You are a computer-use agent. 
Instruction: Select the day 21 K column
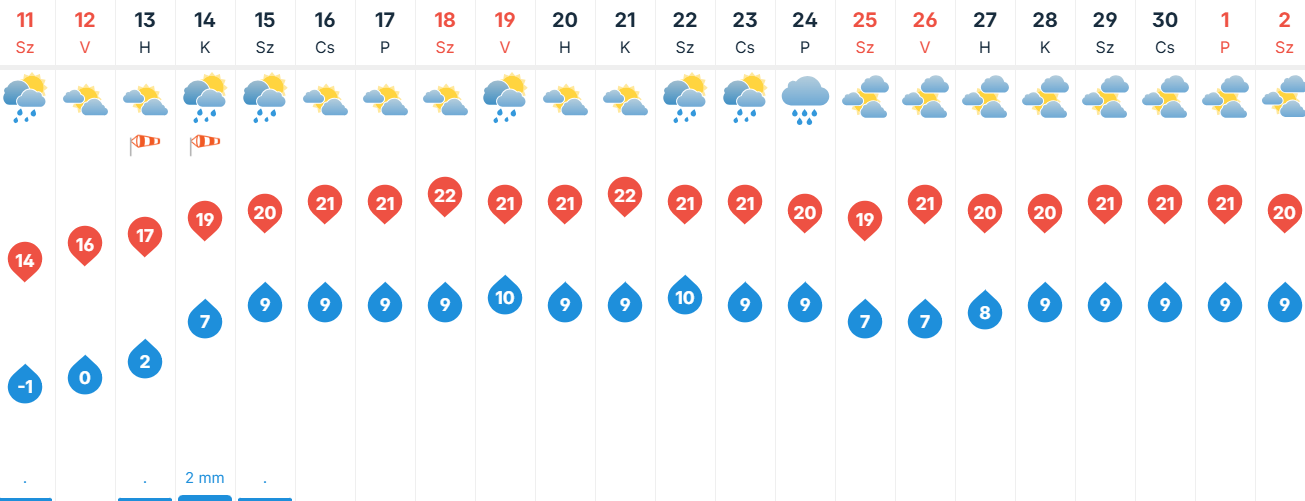click(625, 31)
